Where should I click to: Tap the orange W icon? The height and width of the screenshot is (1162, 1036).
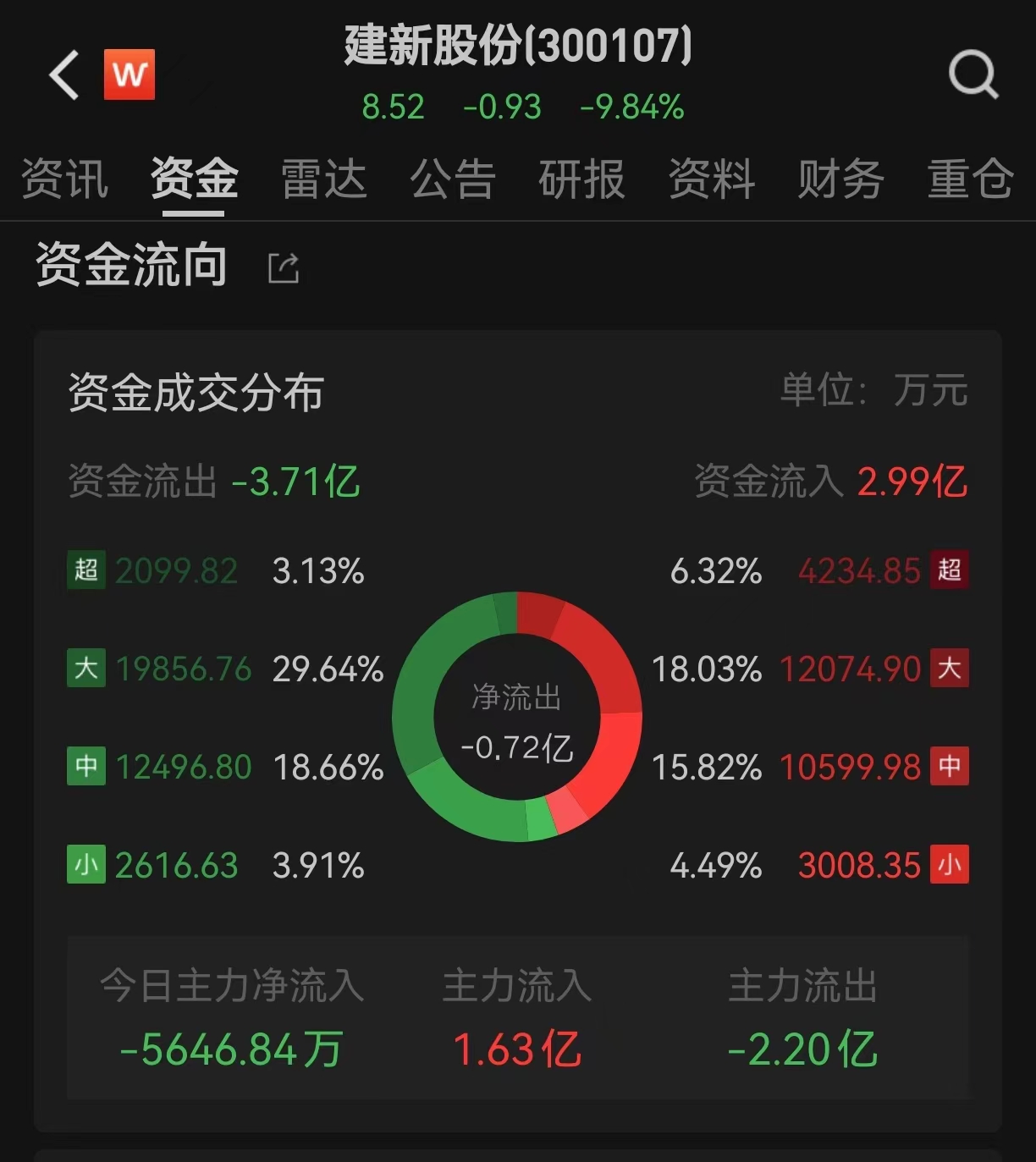(x=129, y=75)
